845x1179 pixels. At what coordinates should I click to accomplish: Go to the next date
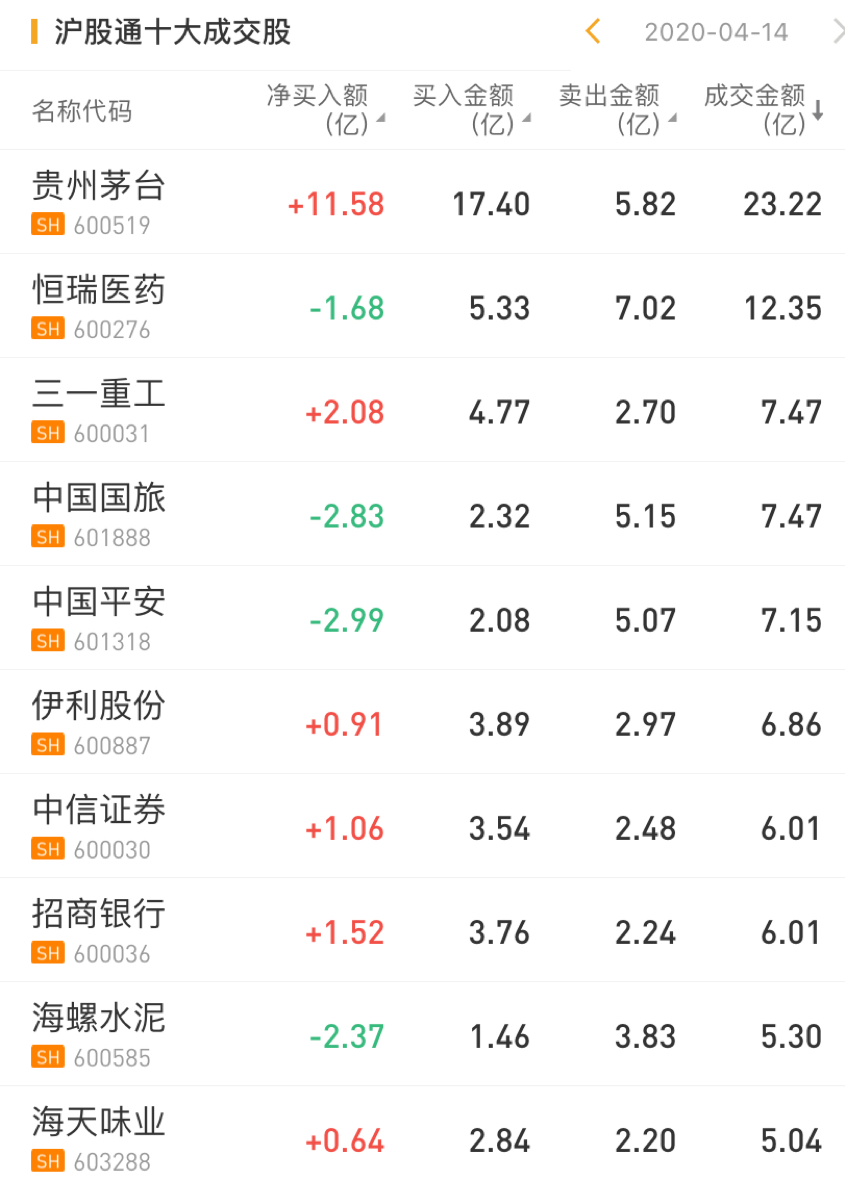837,32
